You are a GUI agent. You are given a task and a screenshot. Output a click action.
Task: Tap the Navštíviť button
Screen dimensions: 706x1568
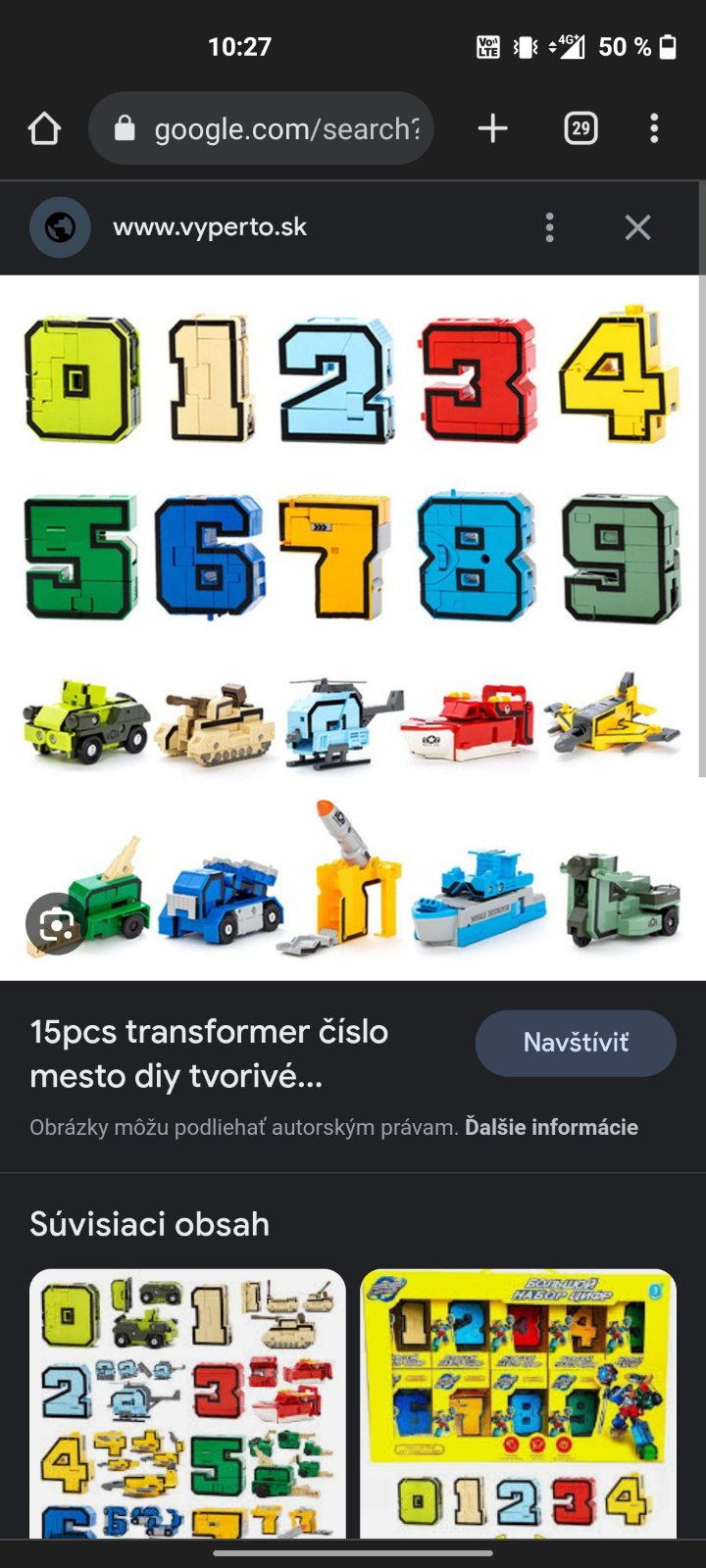tap(576, 1043)
